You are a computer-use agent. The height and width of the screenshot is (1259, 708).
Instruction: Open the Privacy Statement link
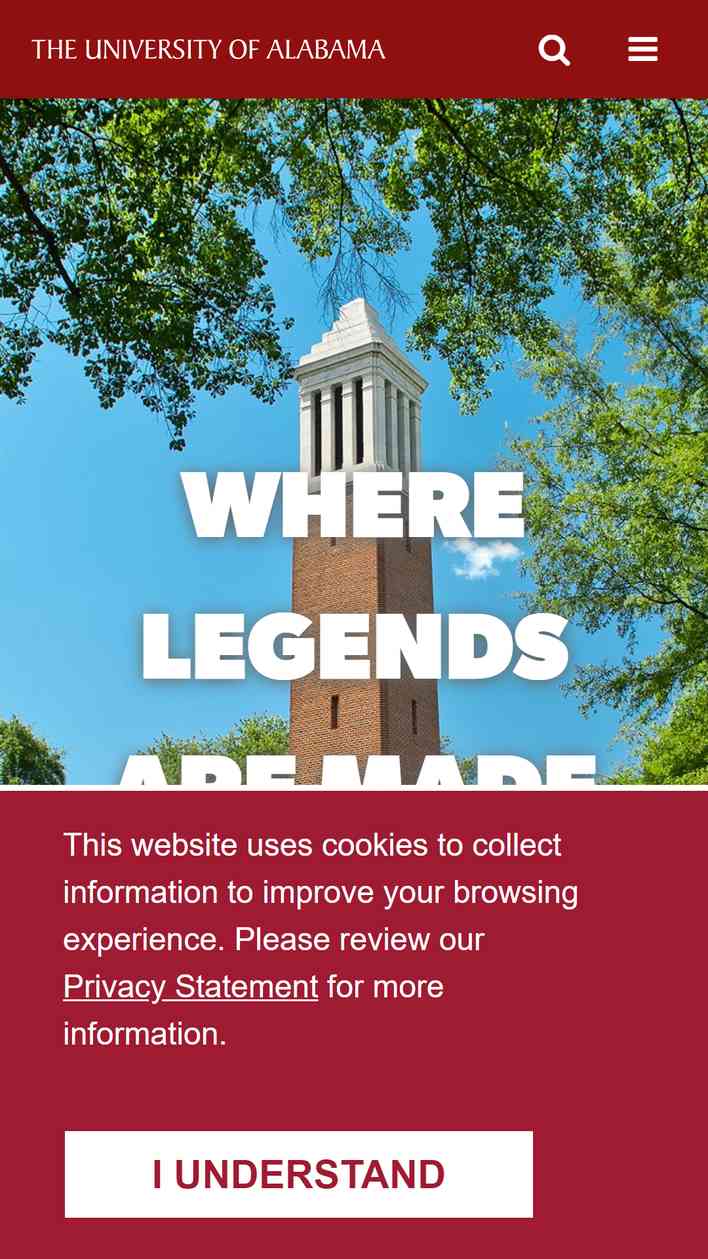(x=190, y=986)
